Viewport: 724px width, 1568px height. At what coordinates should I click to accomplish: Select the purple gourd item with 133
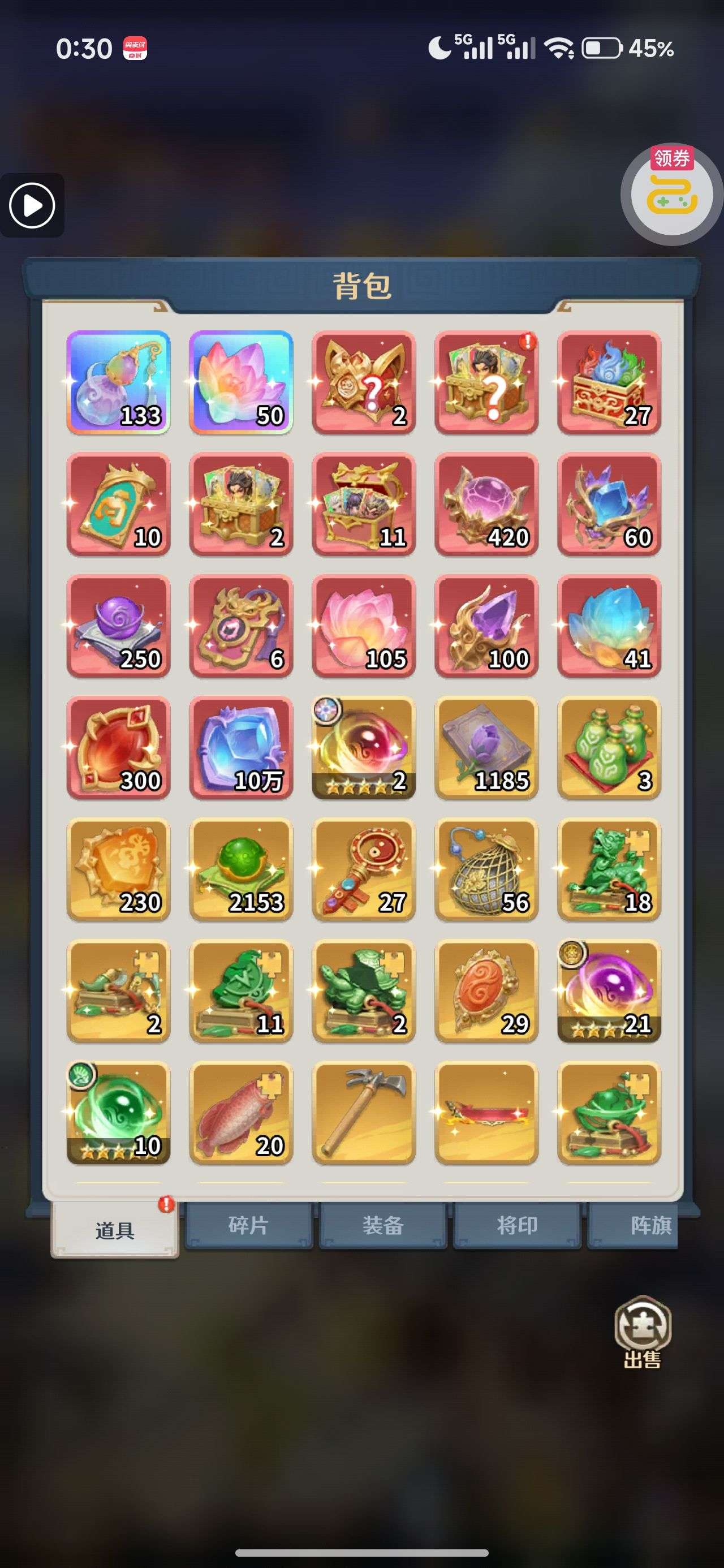pos(118,382)
